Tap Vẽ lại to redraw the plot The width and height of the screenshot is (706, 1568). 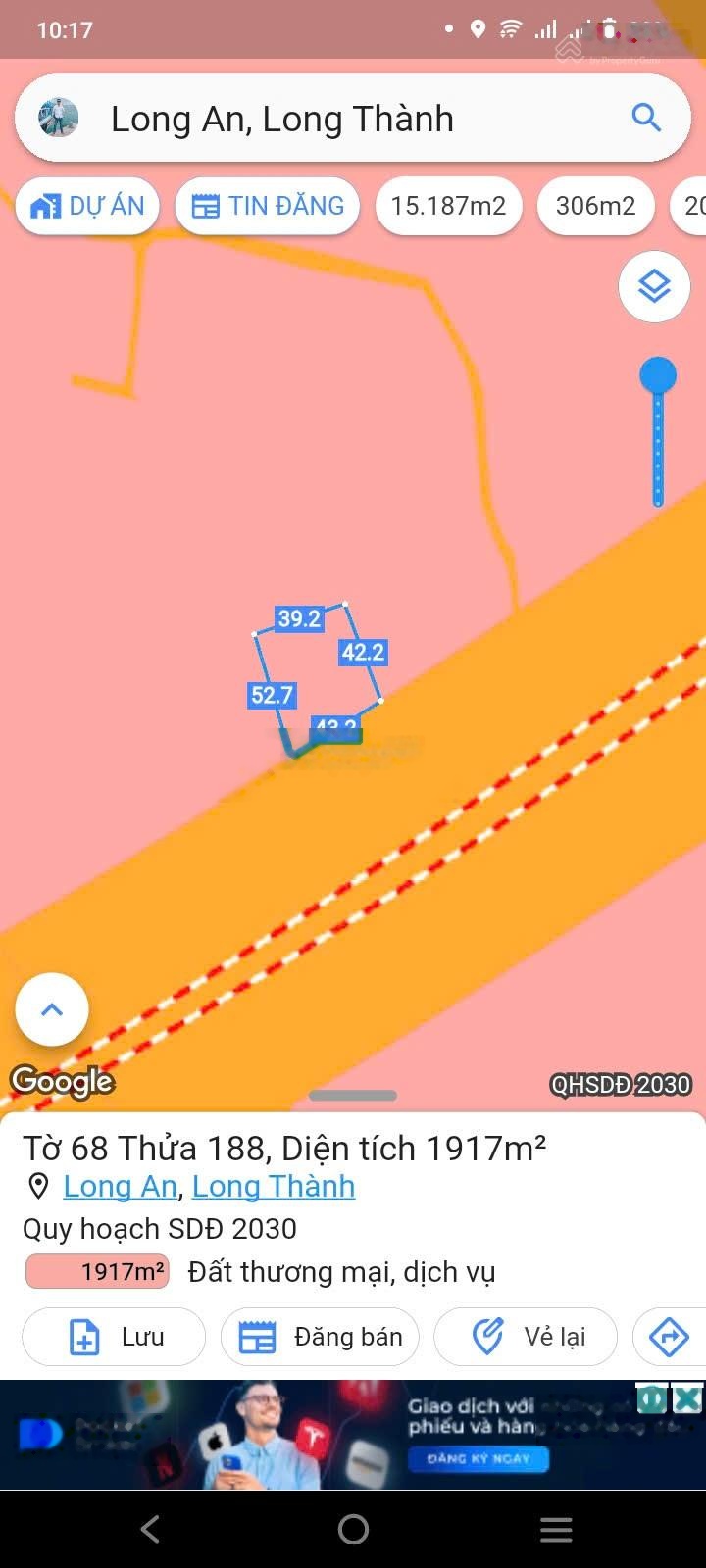pos(526,1337)
